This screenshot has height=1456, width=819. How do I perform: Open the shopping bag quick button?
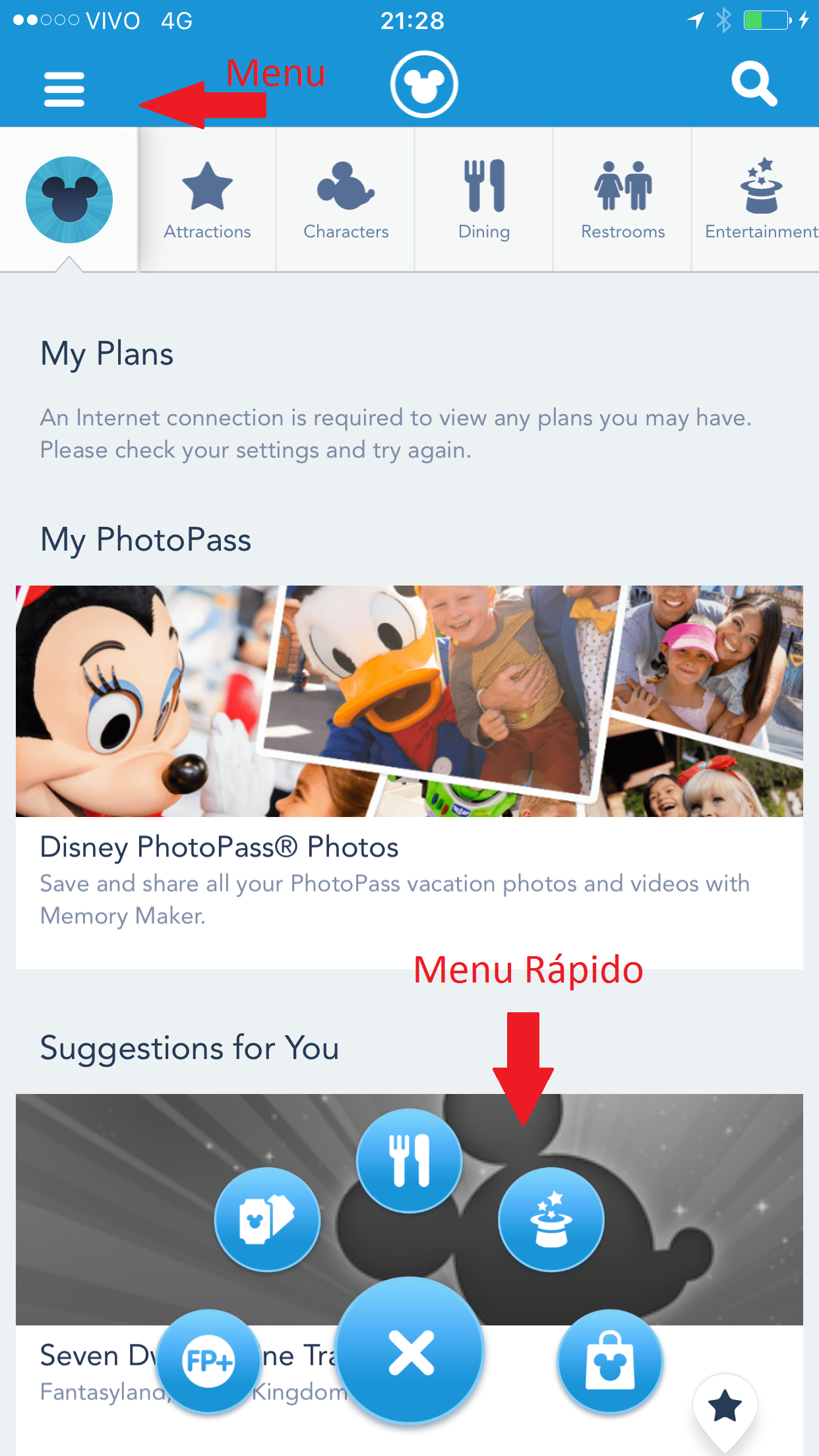(x=610, y=1360)
